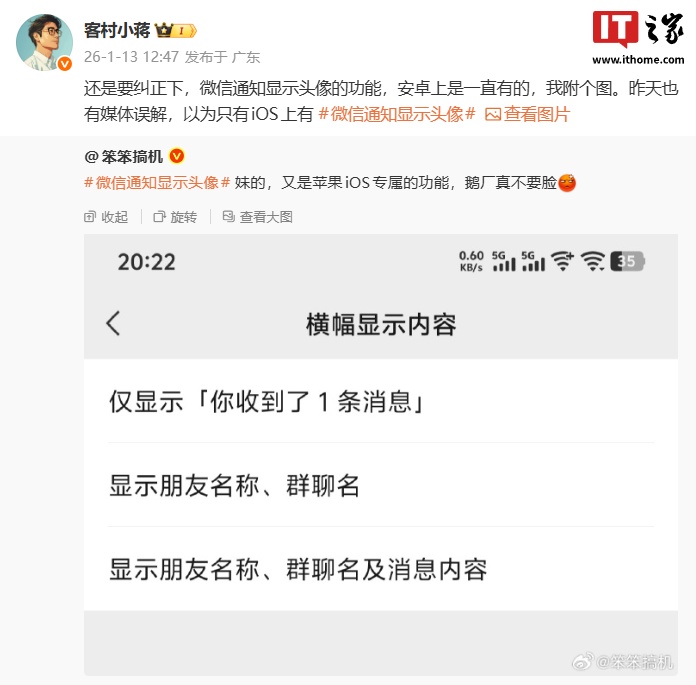Open 客村小蒋's profile avatar
This screenshot has height=685, width=696.
(44, 43)
